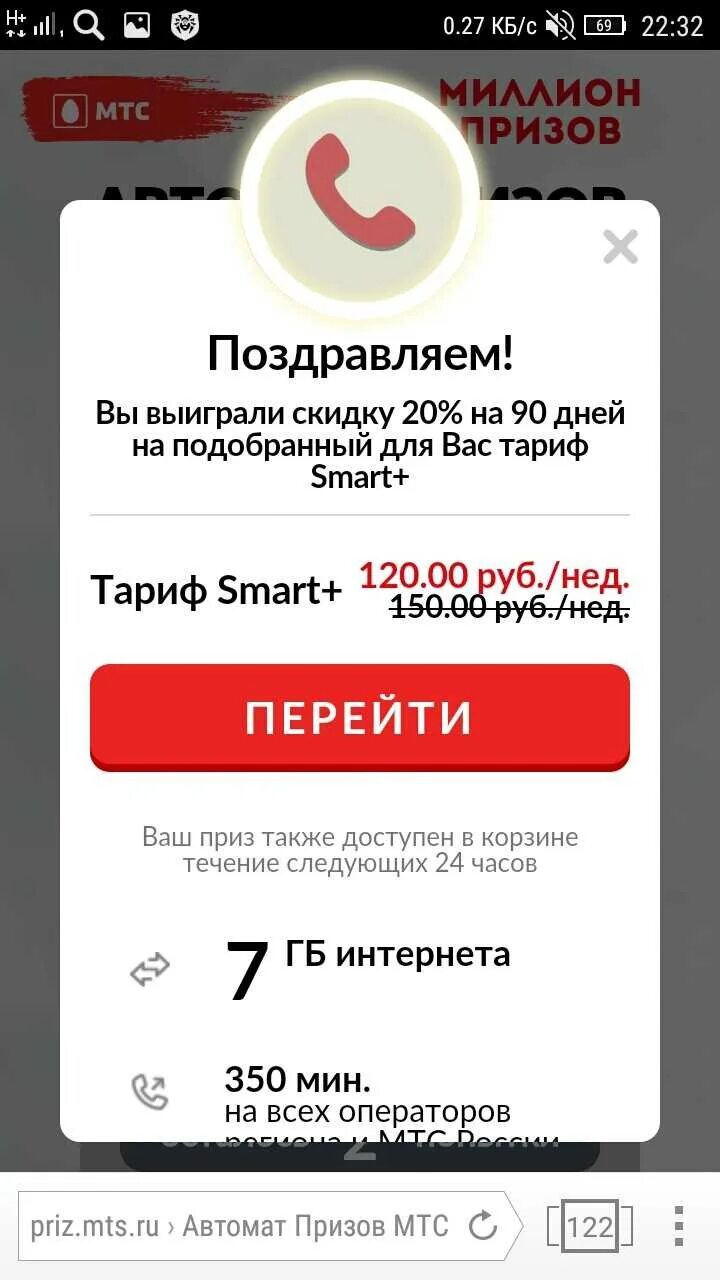Tap the data transfer arrows icon beside 7 ГБ
Viewport: 720px width, 1280px height.
150,968
